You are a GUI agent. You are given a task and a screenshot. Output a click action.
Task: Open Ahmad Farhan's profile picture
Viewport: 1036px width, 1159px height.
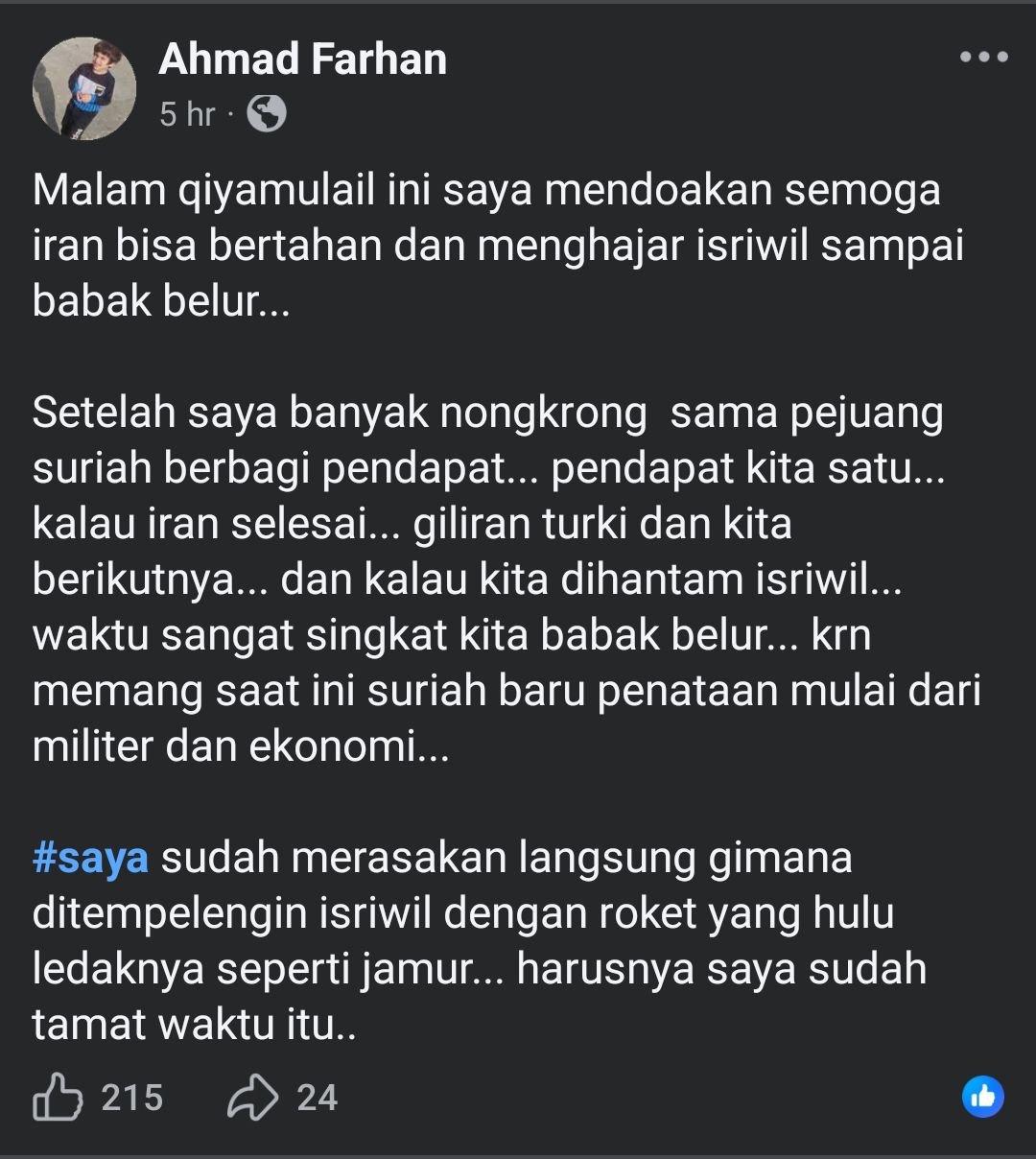pyautogui.click(x=83, y=89)
